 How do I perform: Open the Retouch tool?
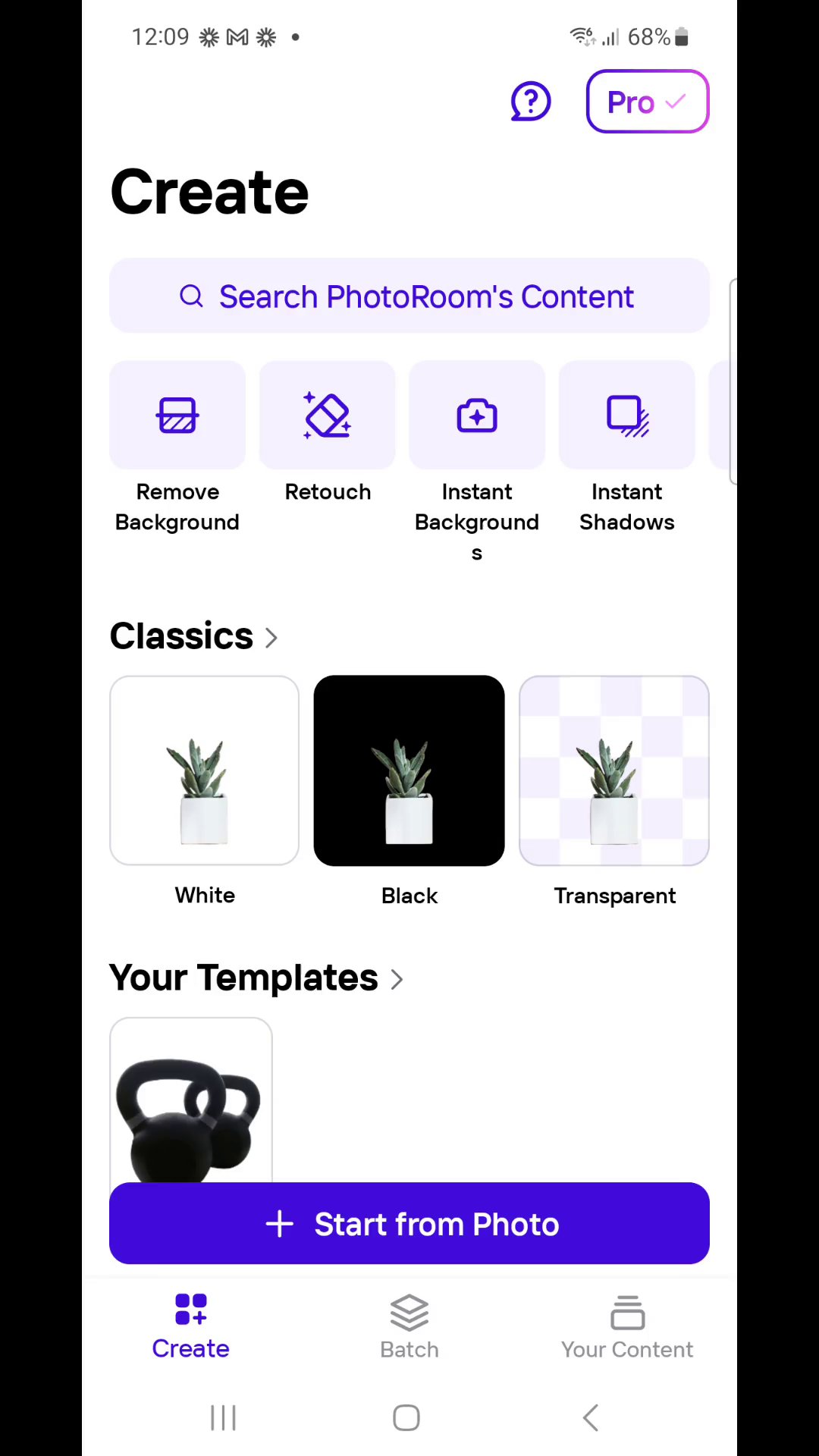tap(328, 416)
